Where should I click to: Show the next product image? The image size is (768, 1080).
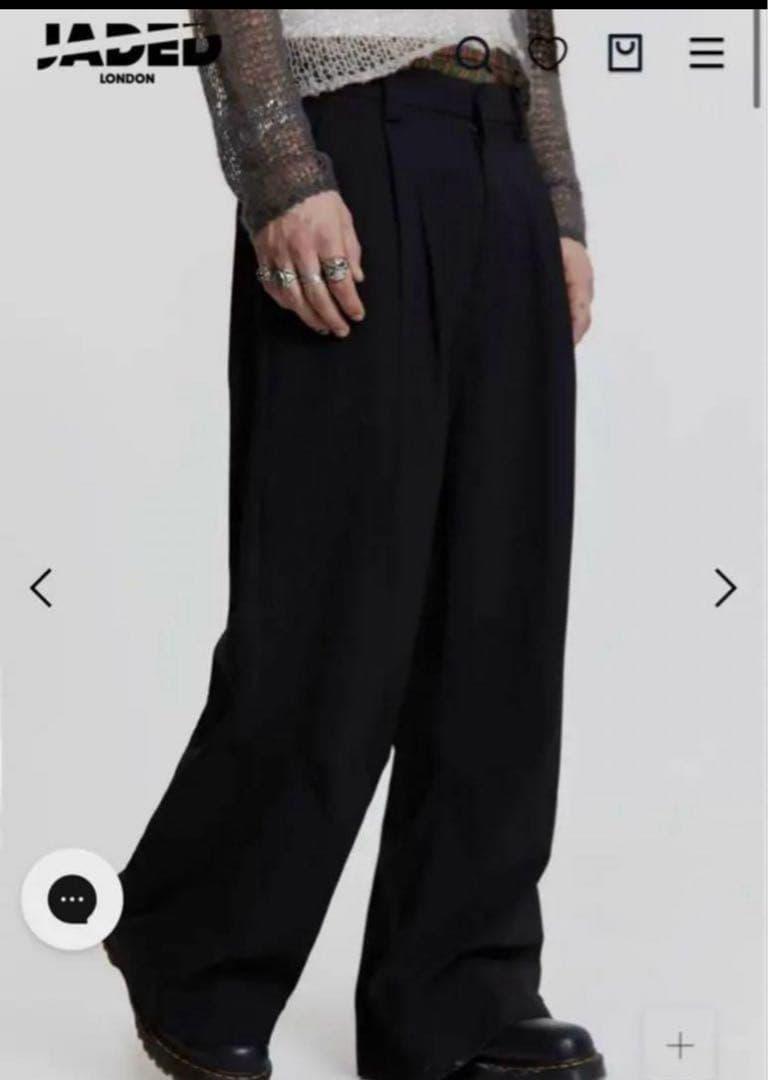tap(725, 588)
